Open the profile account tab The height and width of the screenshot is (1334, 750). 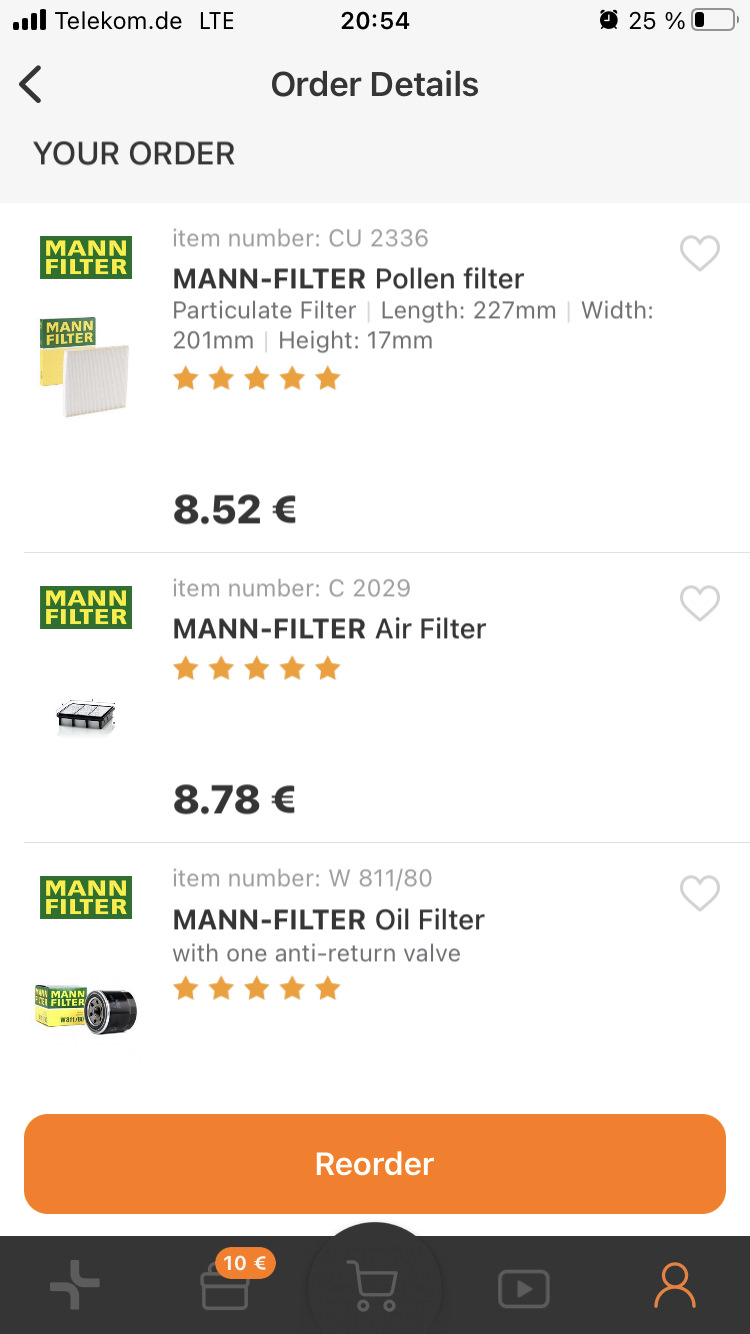pyautogui.click(x=674, y=1286)
